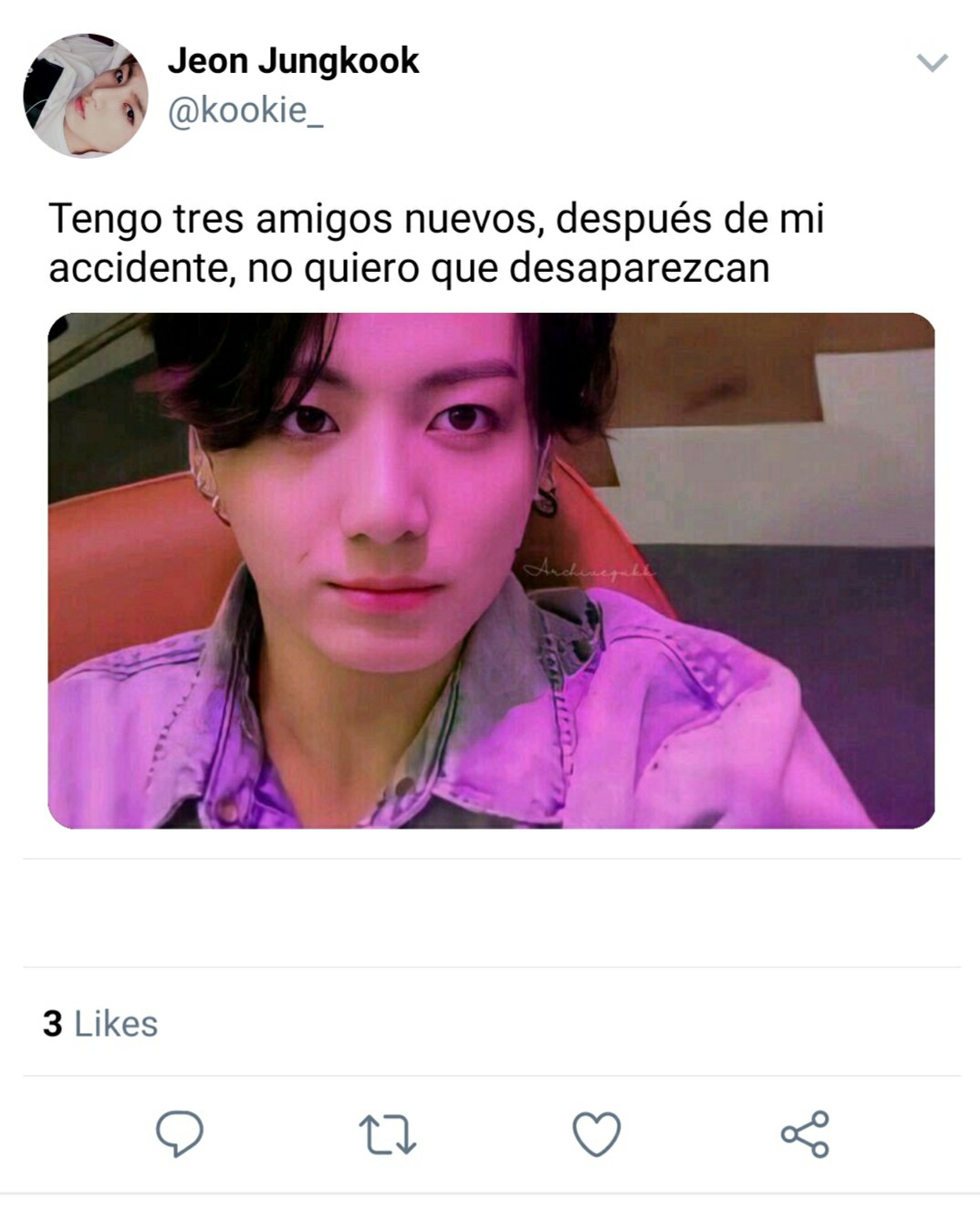Open Jeon Jungkook's profile picture

pos(85,96)
